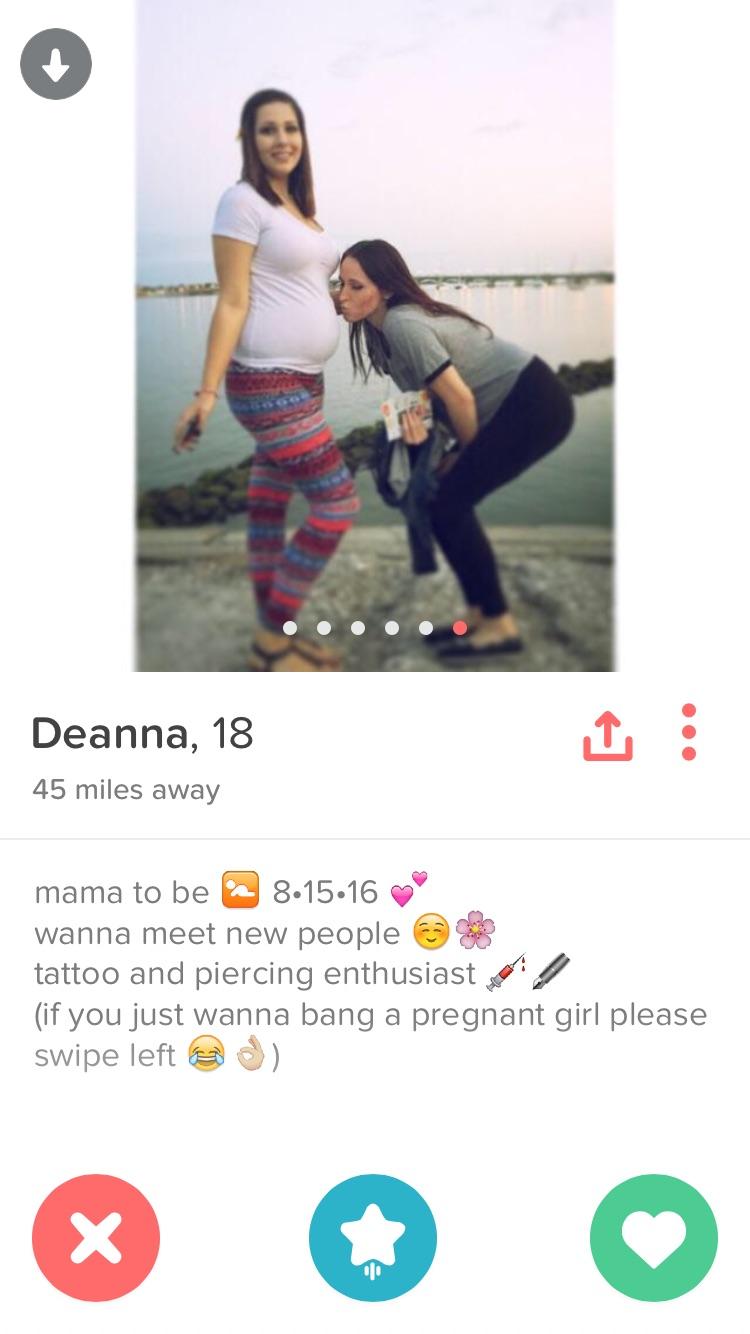Collapse the profile with the down arrow
Image resolution: width=750 pixels, height=1334 pixels.
56,65
